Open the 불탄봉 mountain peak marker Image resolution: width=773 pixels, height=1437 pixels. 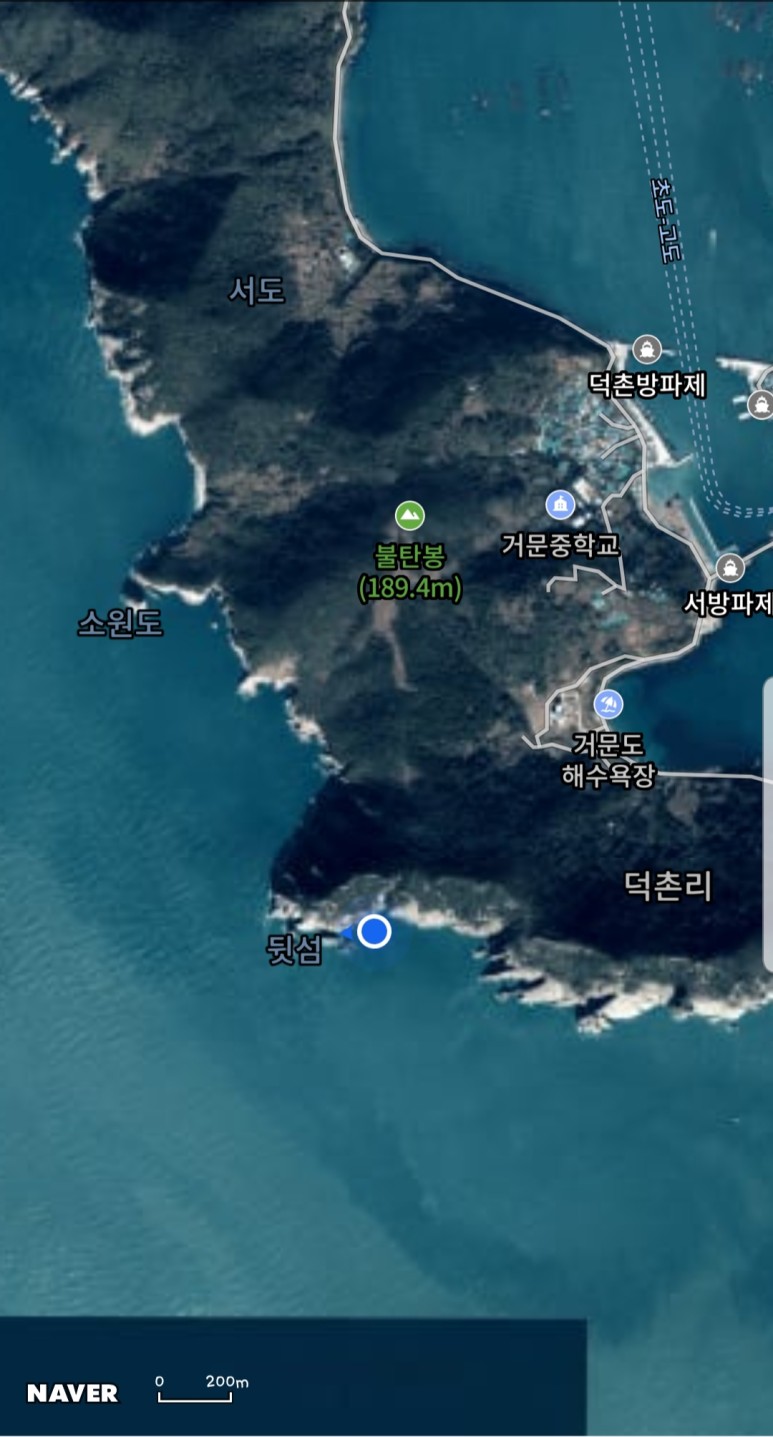tap(409, 516)
